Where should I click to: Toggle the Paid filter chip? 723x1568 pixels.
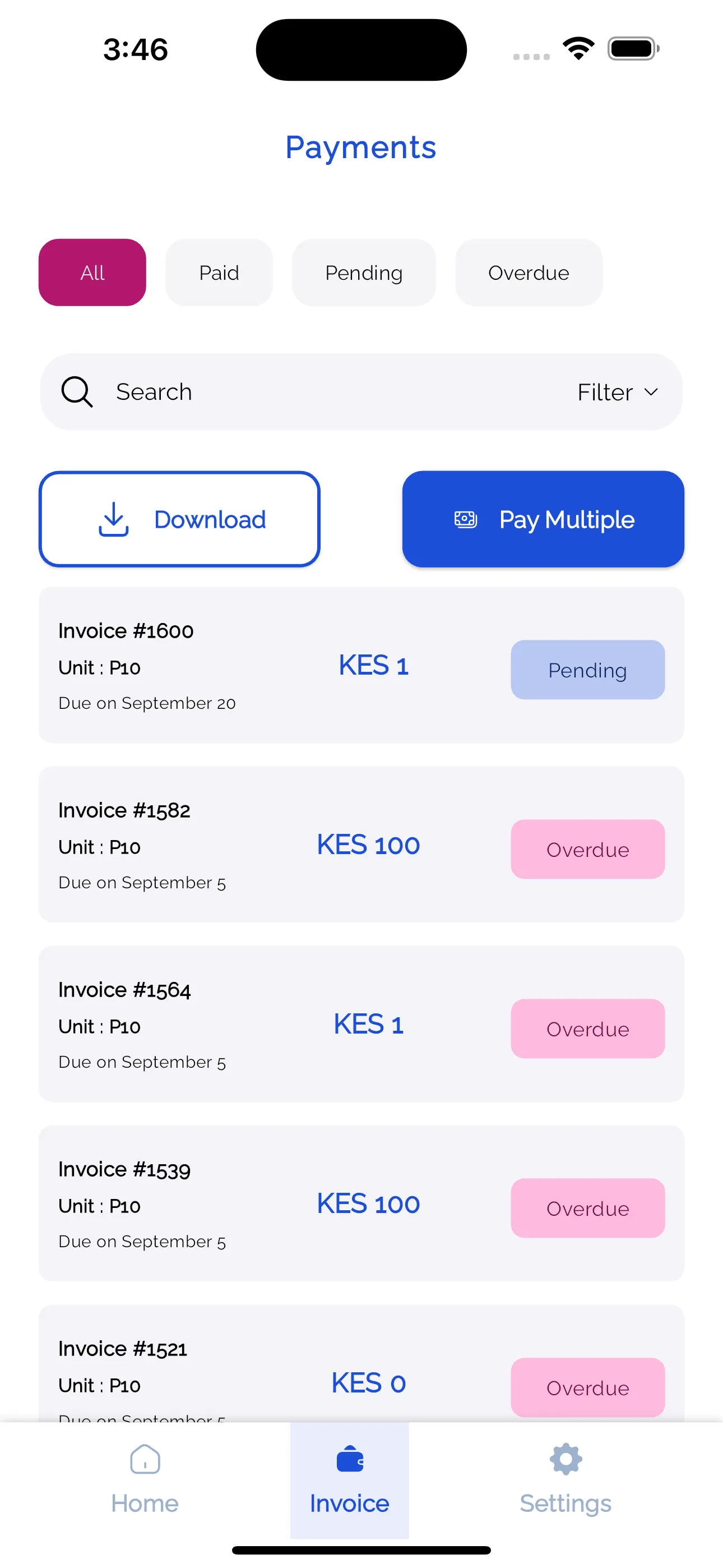(219, 272)
